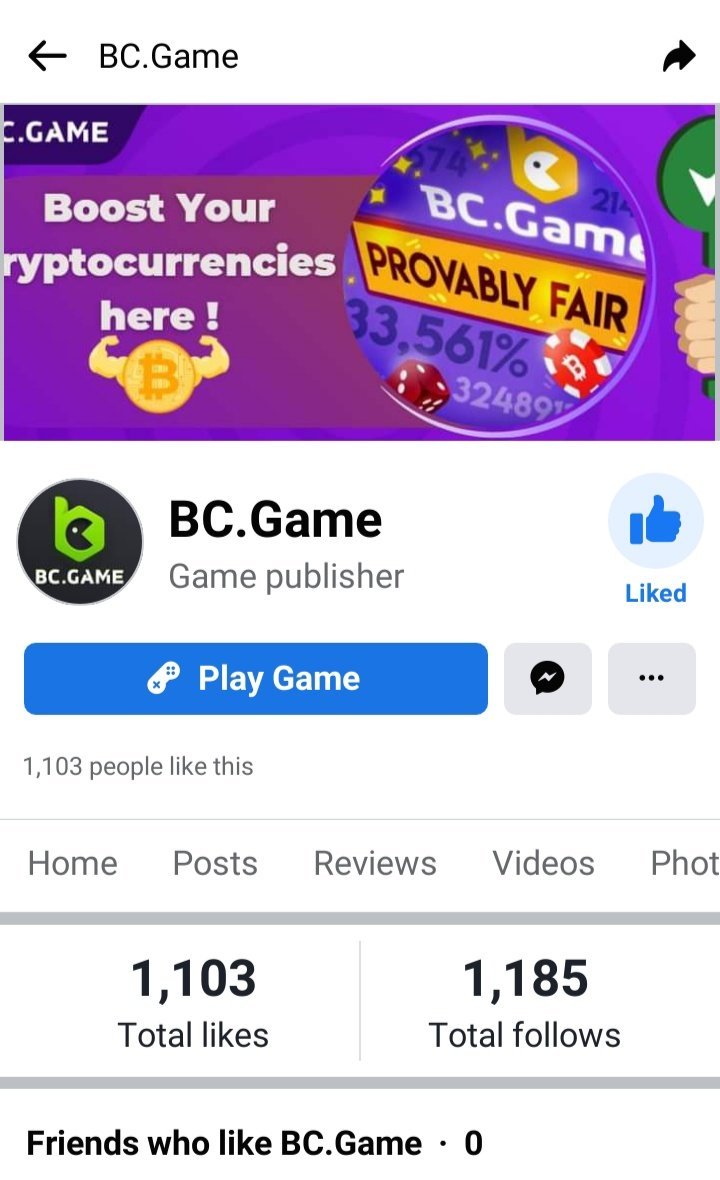View the BC.Game profile picture
This screenshot has width=720, height=1180.
[80, 541]
